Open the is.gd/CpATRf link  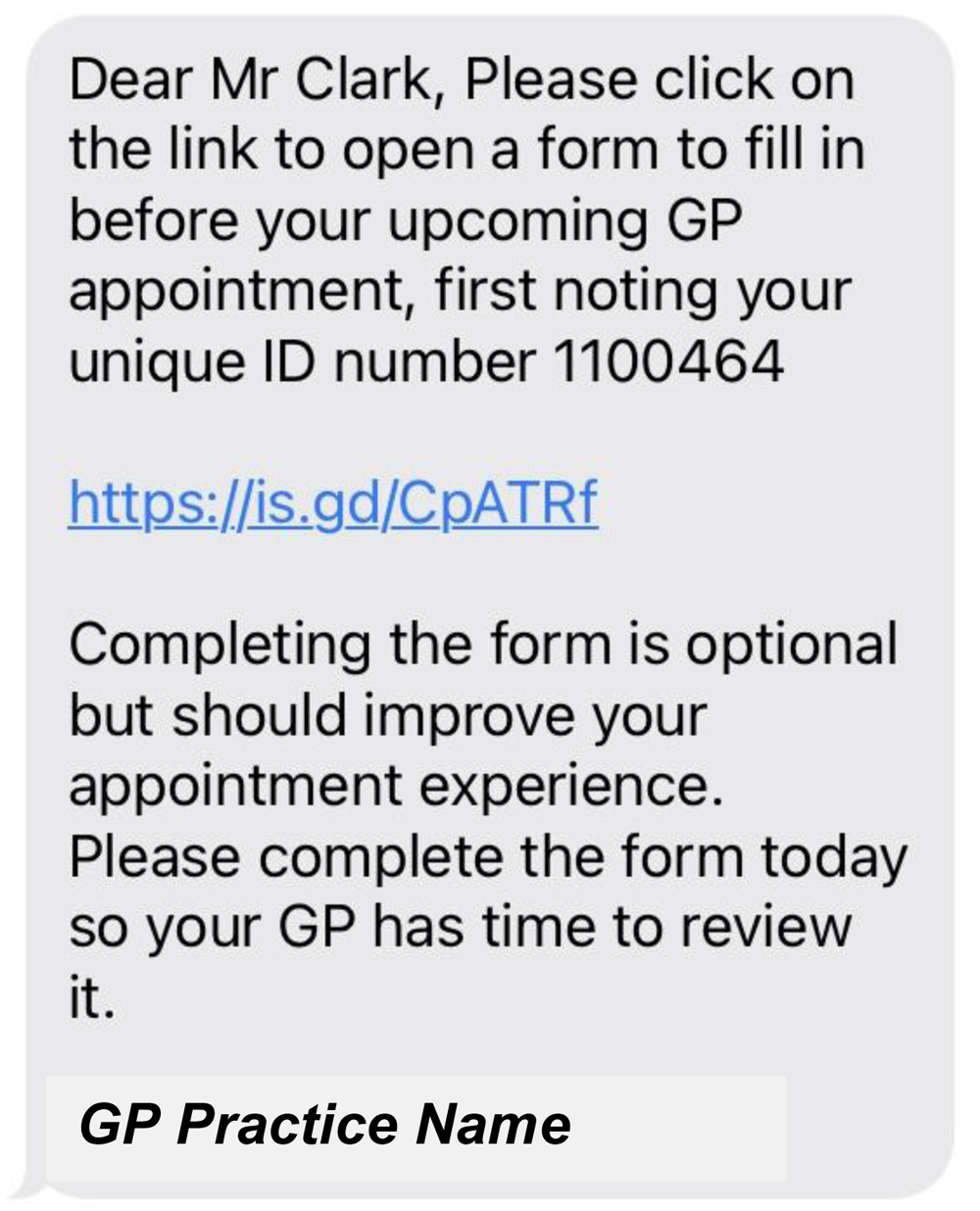tap(332, 505)
